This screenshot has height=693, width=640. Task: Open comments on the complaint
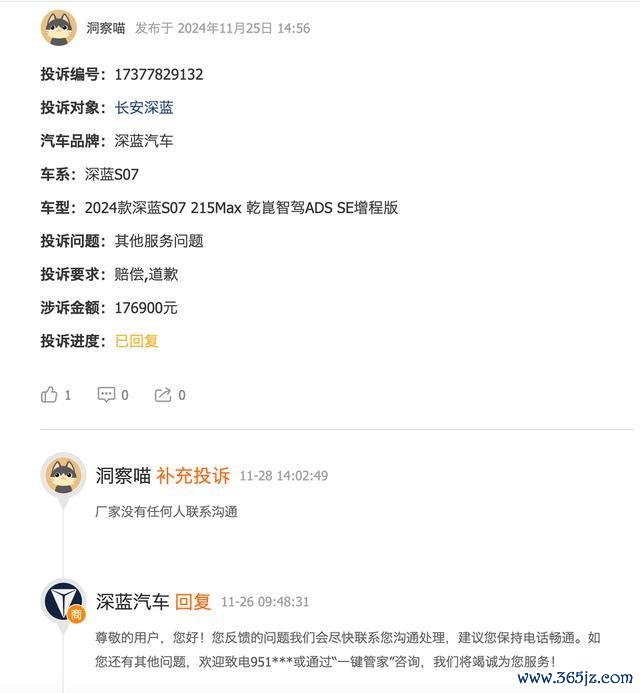pos(107,395)
